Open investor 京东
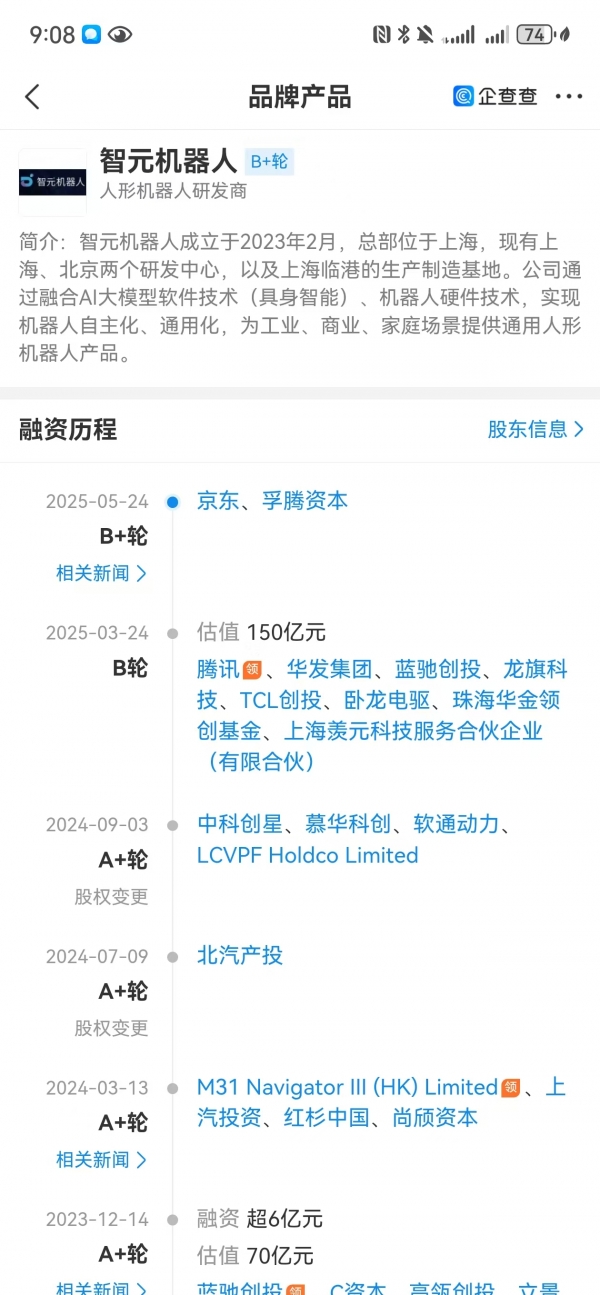The height and width of the screenshot is (1295, 600). pyautogui.click(x=218, y=501)
